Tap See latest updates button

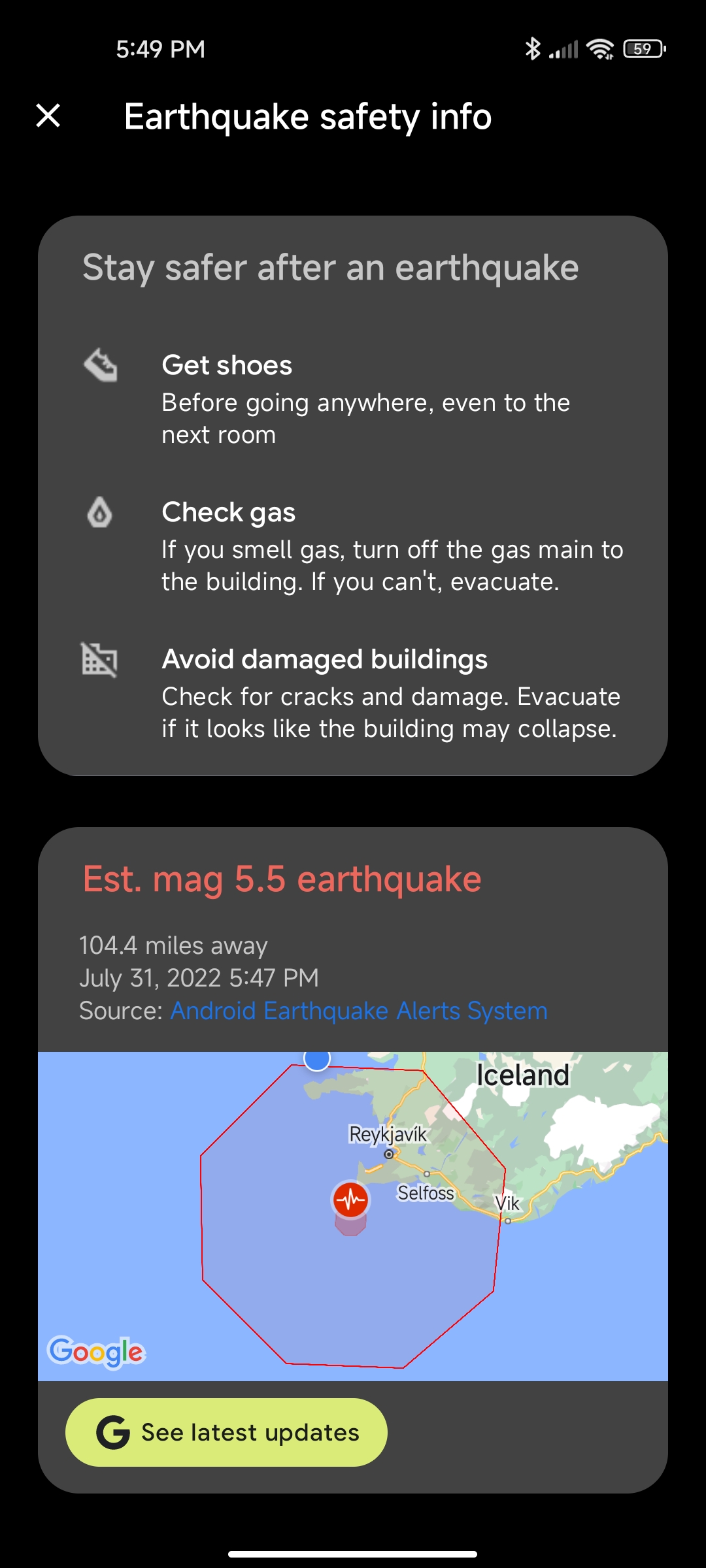click(226, 1432)
